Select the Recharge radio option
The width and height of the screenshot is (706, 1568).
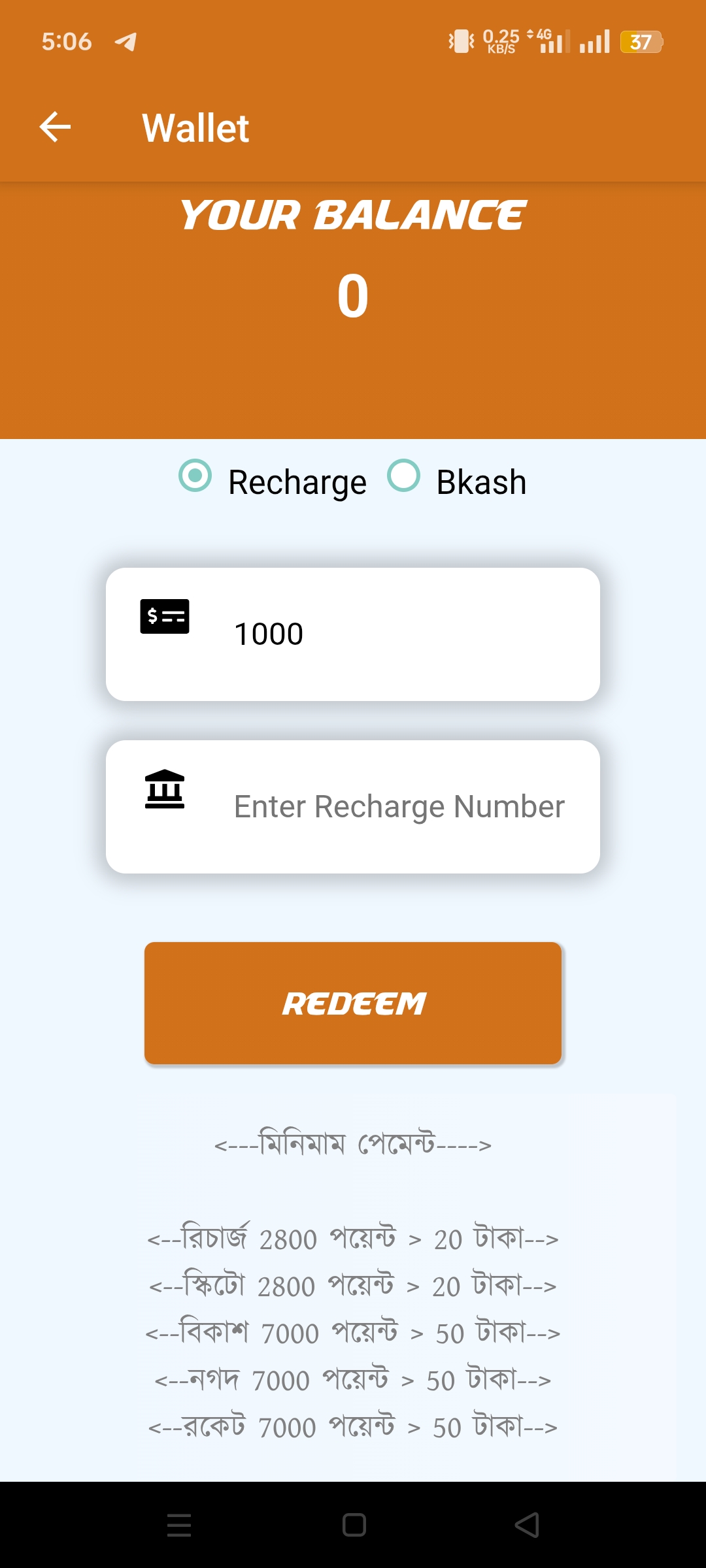point(195,476)
